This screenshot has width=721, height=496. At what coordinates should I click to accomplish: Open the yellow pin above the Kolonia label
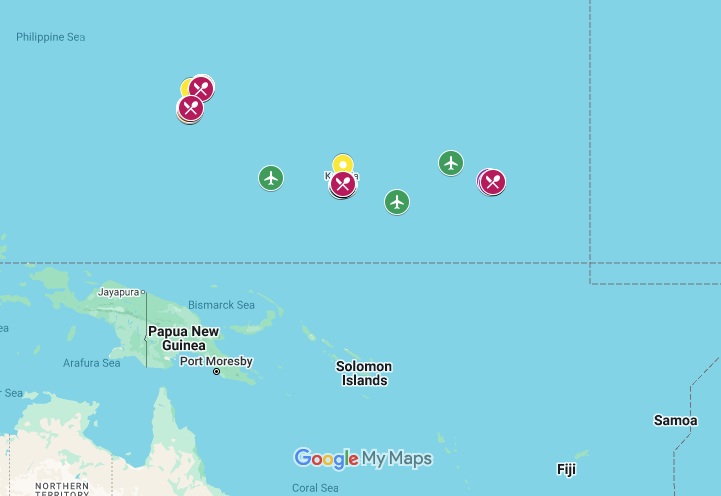[343, 164]
